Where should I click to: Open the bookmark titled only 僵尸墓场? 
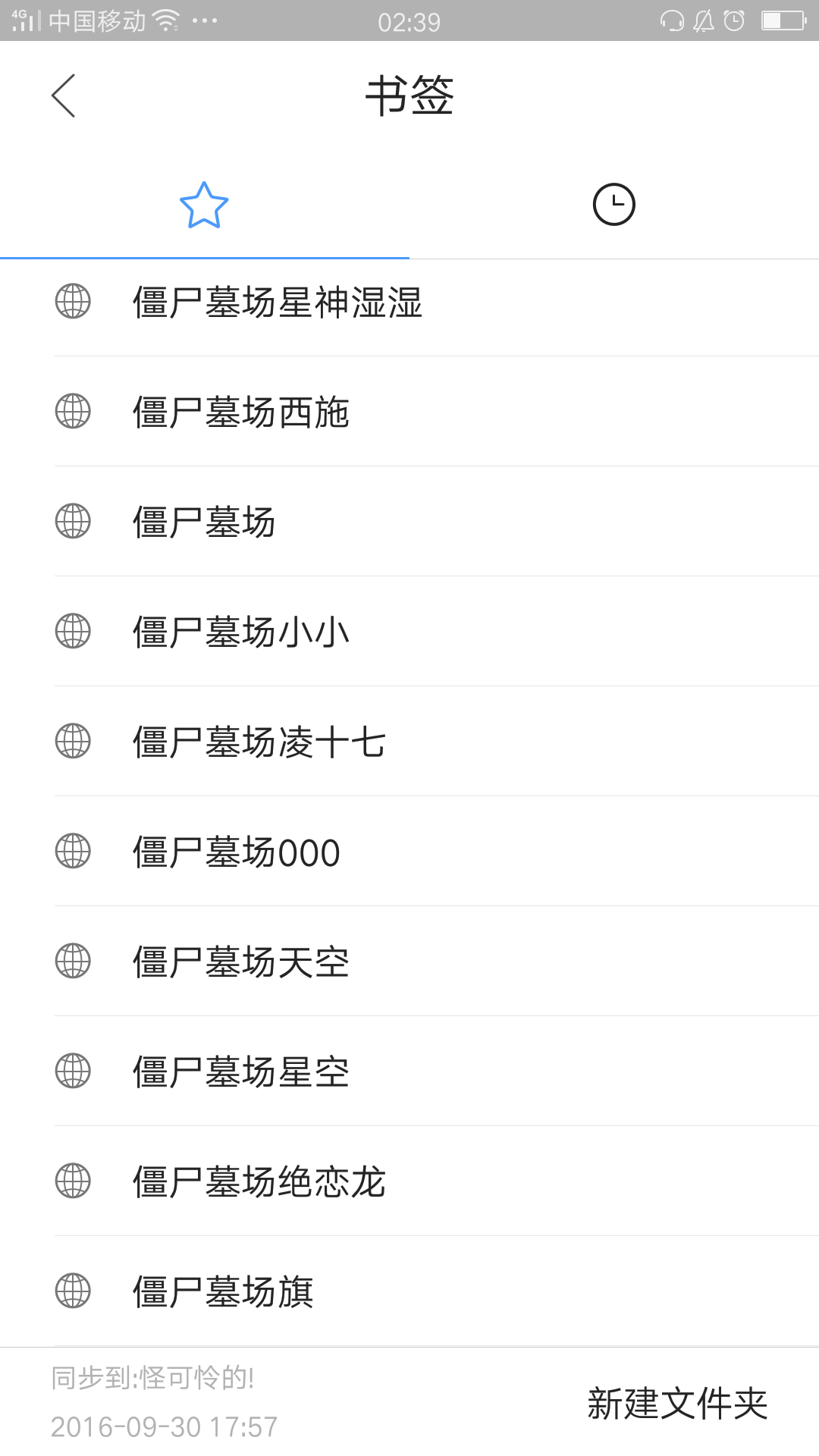point(204,522)
